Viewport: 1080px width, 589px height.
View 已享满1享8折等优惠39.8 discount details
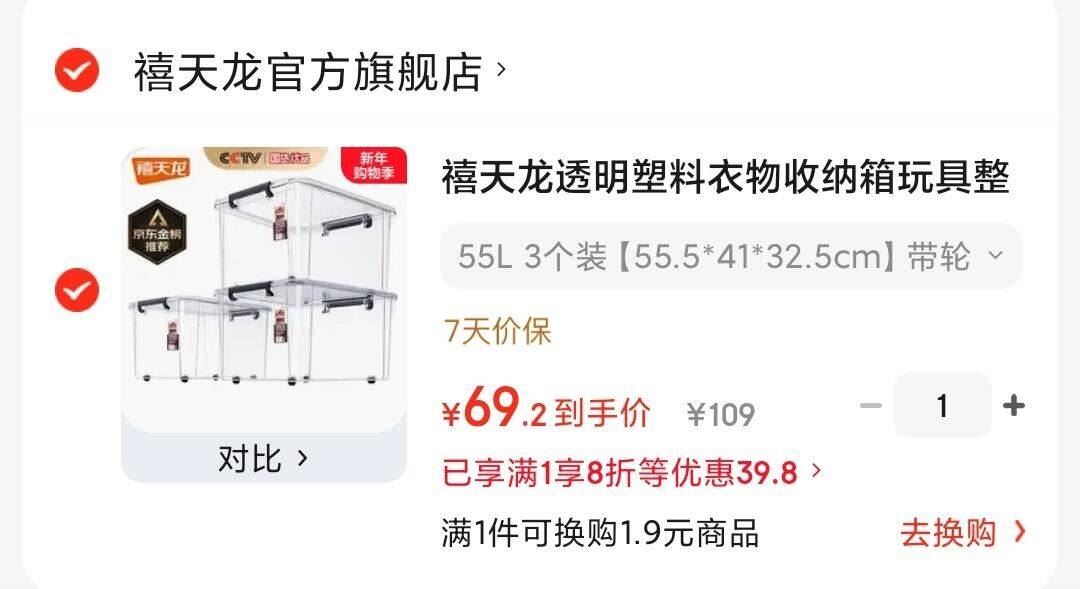coord(630,472)
